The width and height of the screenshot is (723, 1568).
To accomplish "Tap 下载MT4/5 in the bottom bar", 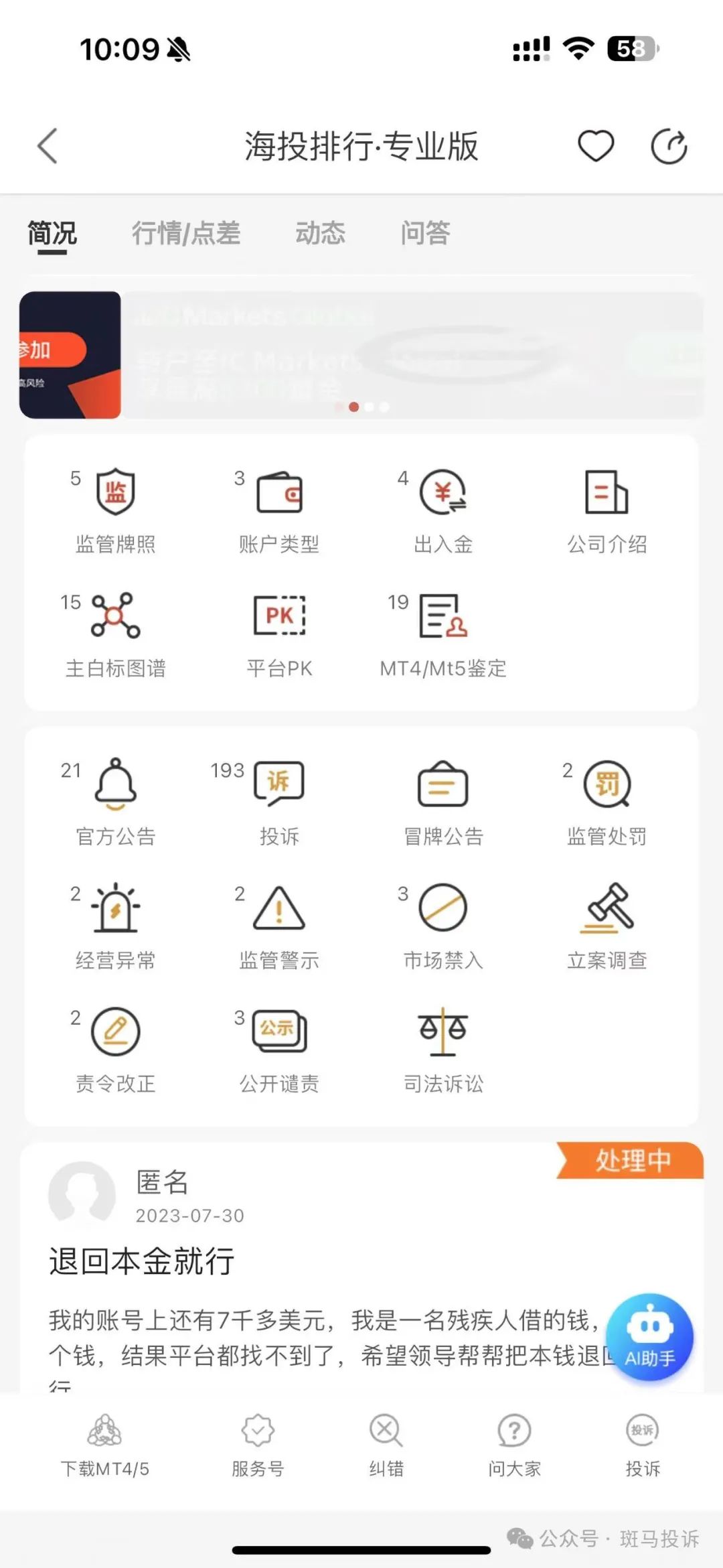I will point(105,1446).
